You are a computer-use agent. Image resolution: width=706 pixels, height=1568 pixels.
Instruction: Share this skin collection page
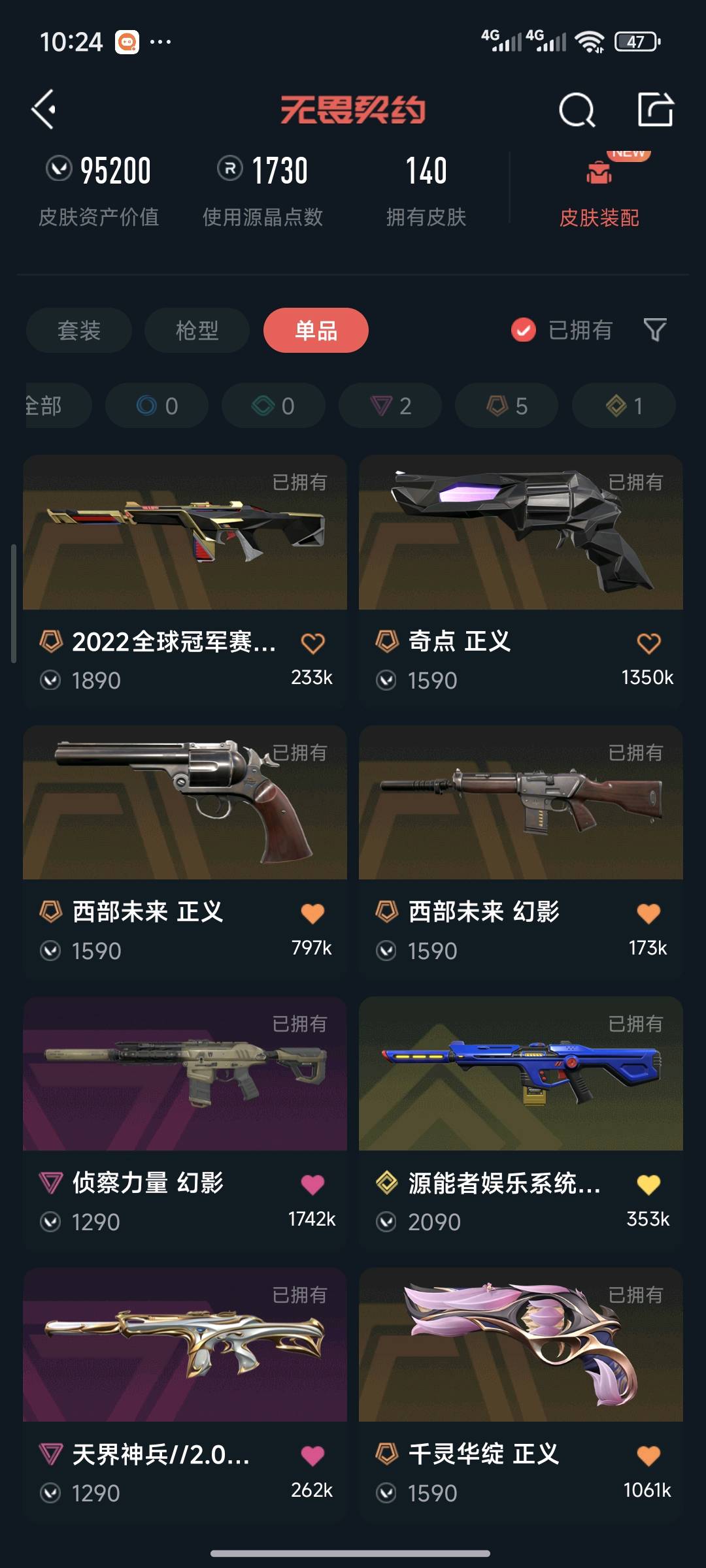(x=655, y=109)
